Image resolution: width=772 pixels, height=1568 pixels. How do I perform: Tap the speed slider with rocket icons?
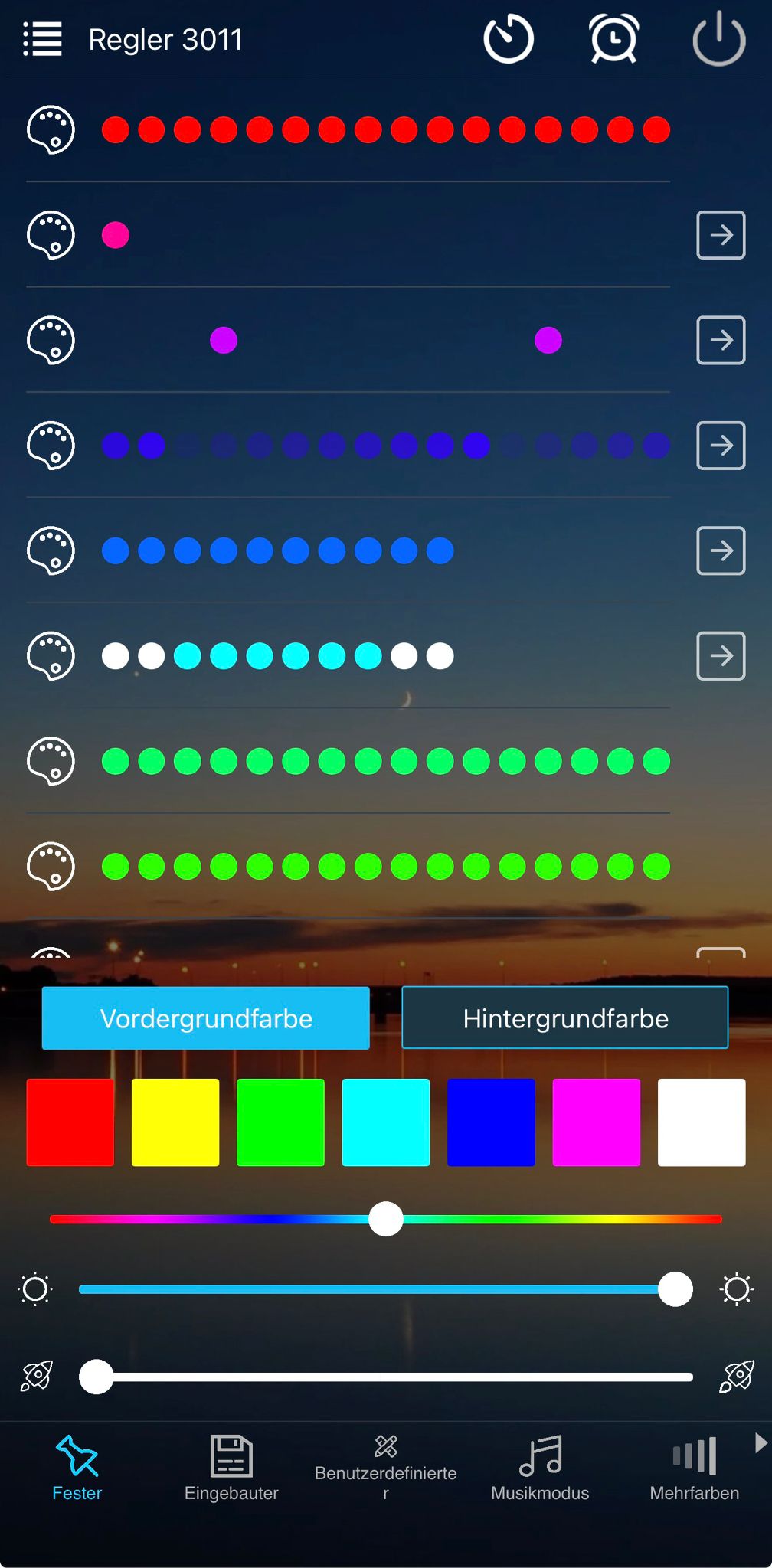pyautogui.click(x=385, y=1377)
